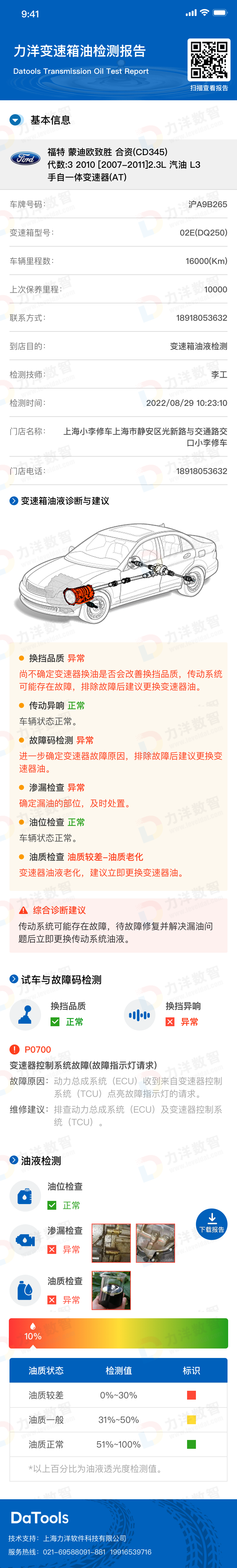
Task: Open the second 渗漏检查 photo
Action: (x=155, y=1242)
